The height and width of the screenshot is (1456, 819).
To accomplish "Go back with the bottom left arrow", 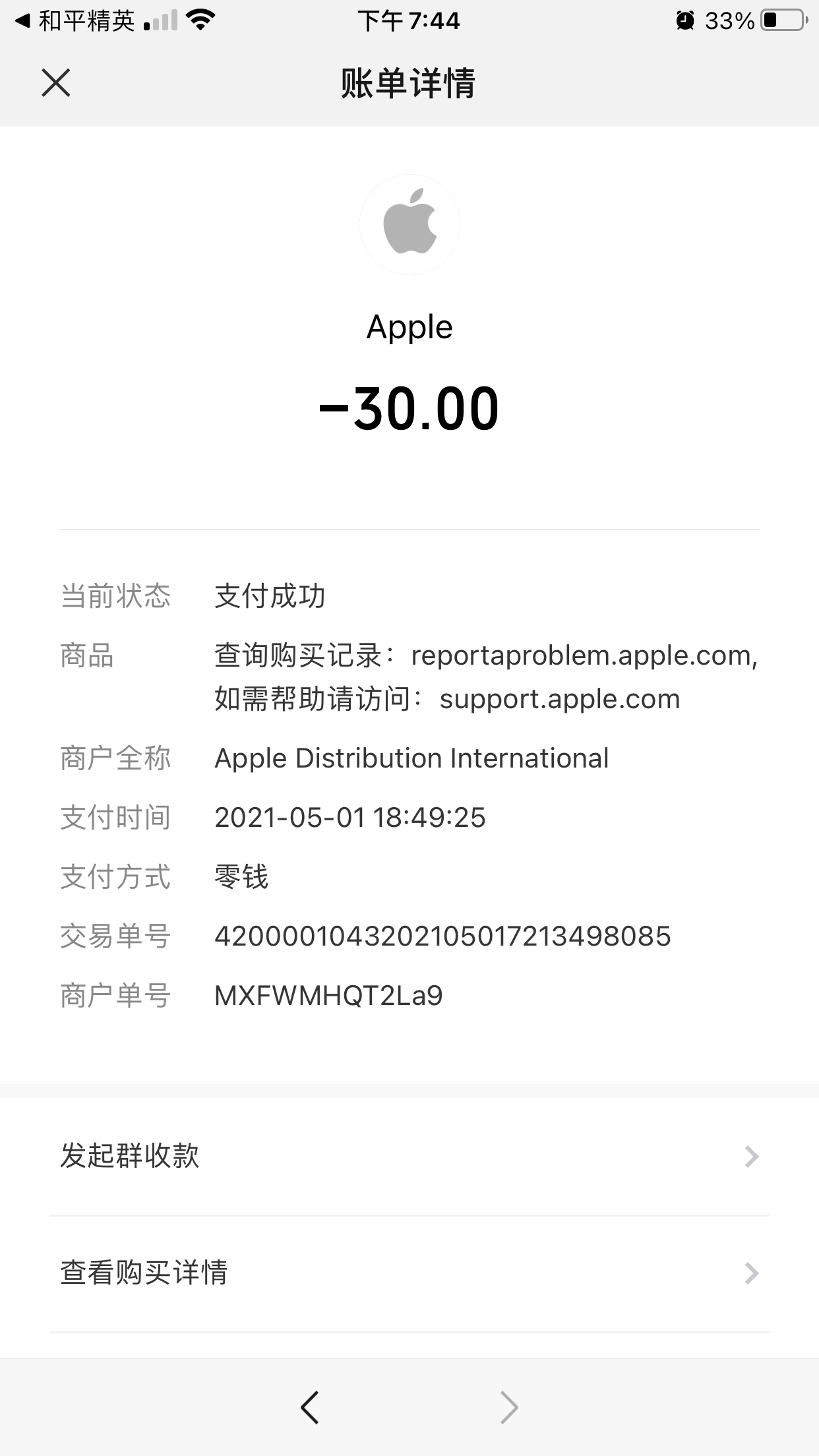I will tap(310, 1407).
